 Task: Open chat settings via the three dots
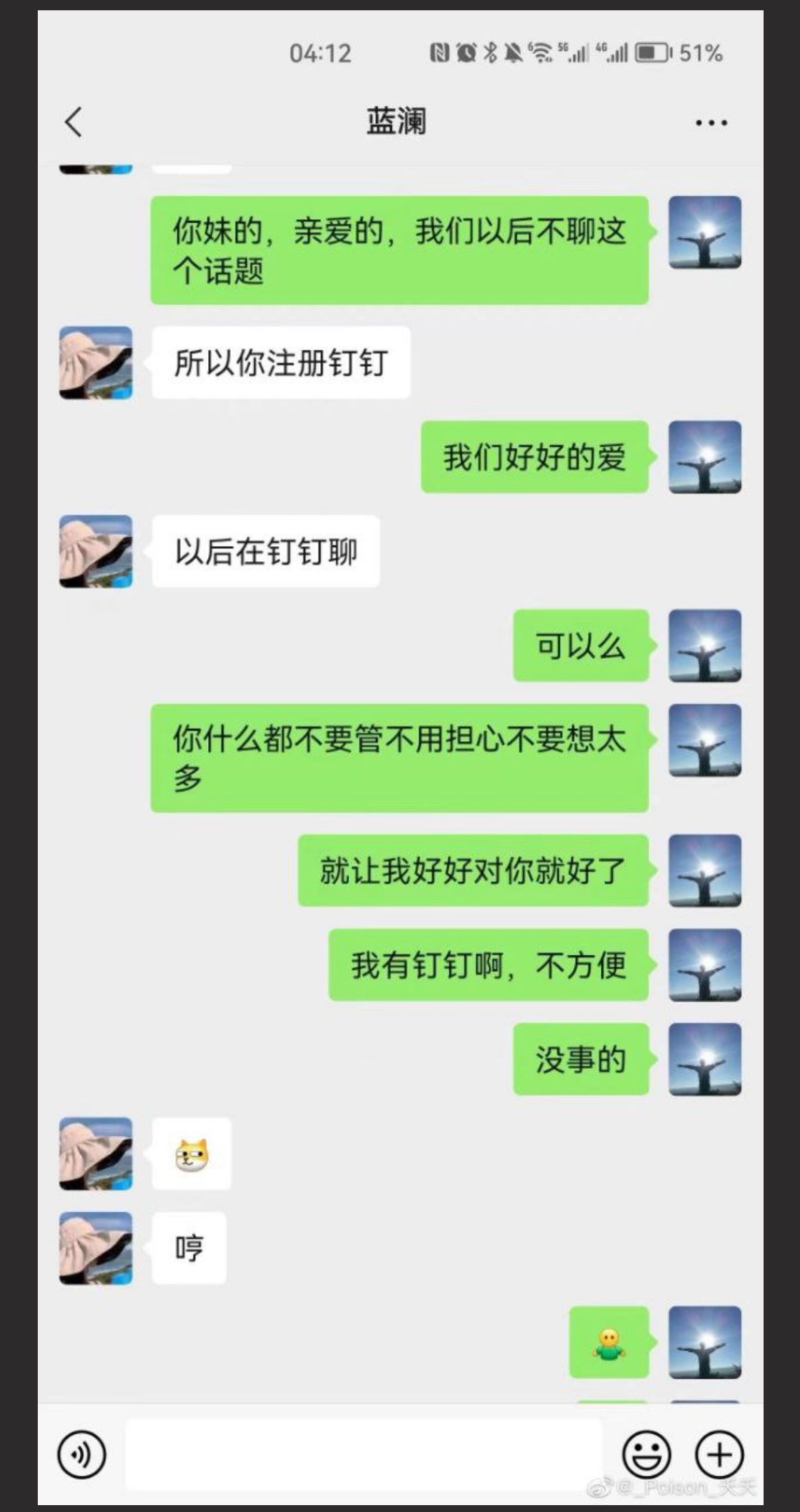(x=709, y=122)
